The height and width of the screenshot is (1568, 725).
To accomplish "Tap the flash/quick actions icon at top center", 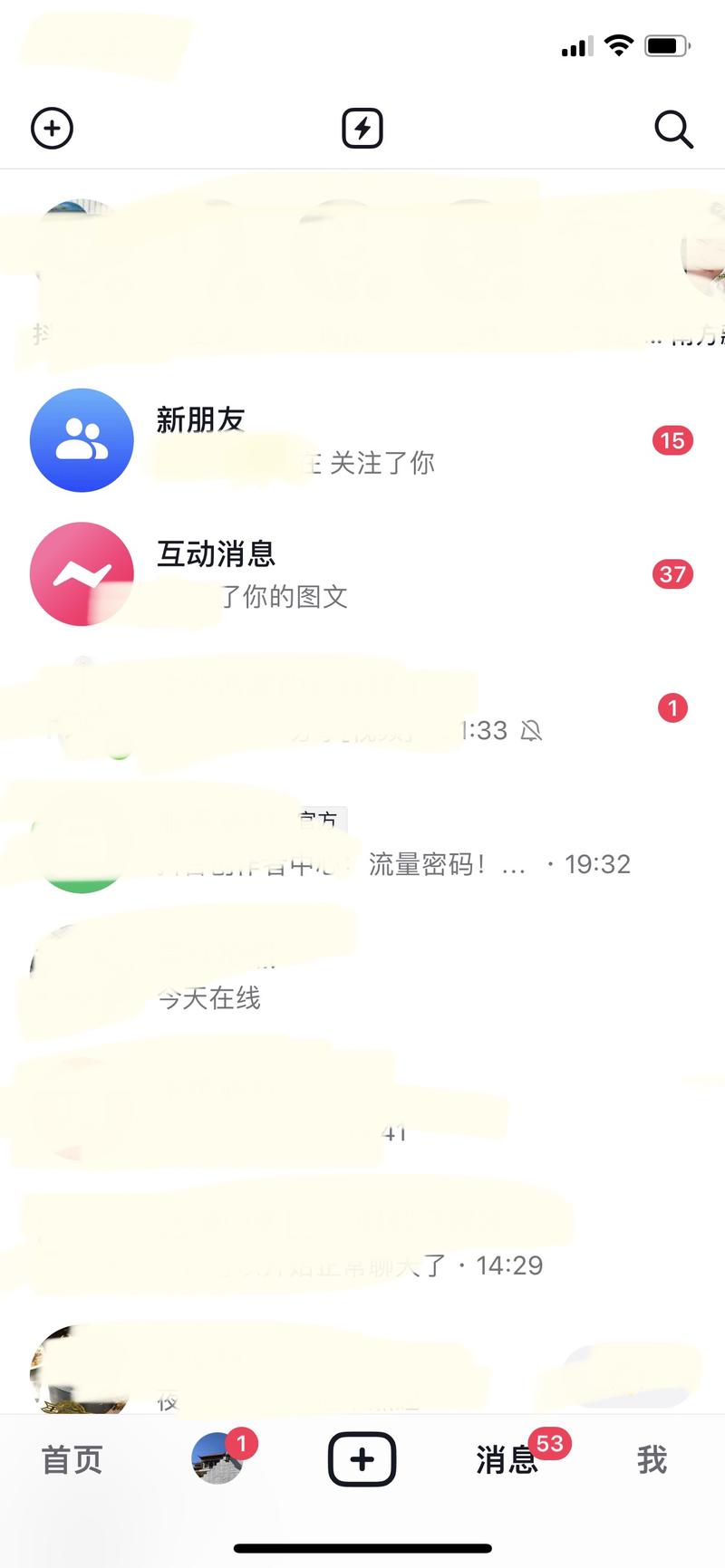I will pyautogui.click(x=362, y=128).
